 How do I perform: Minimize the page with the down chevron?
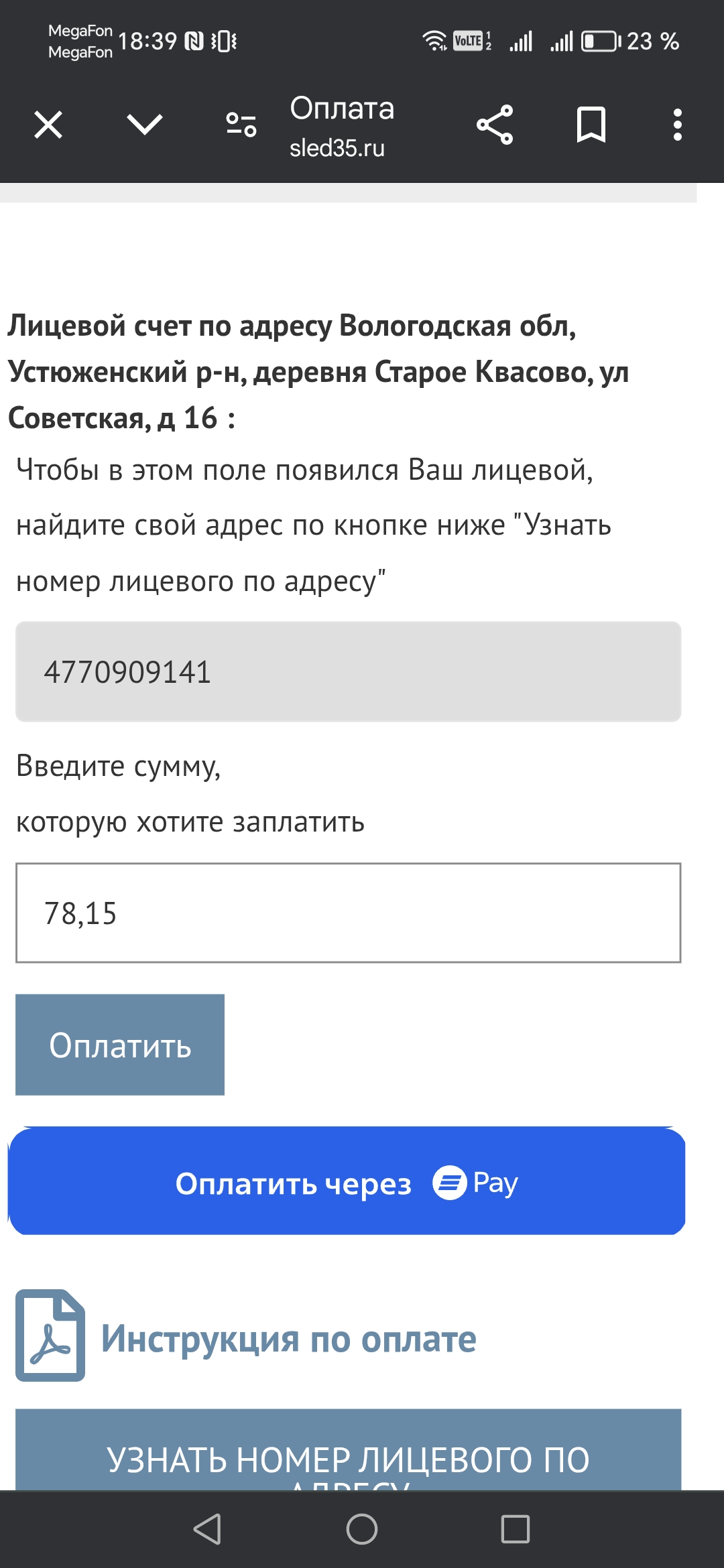145,125
